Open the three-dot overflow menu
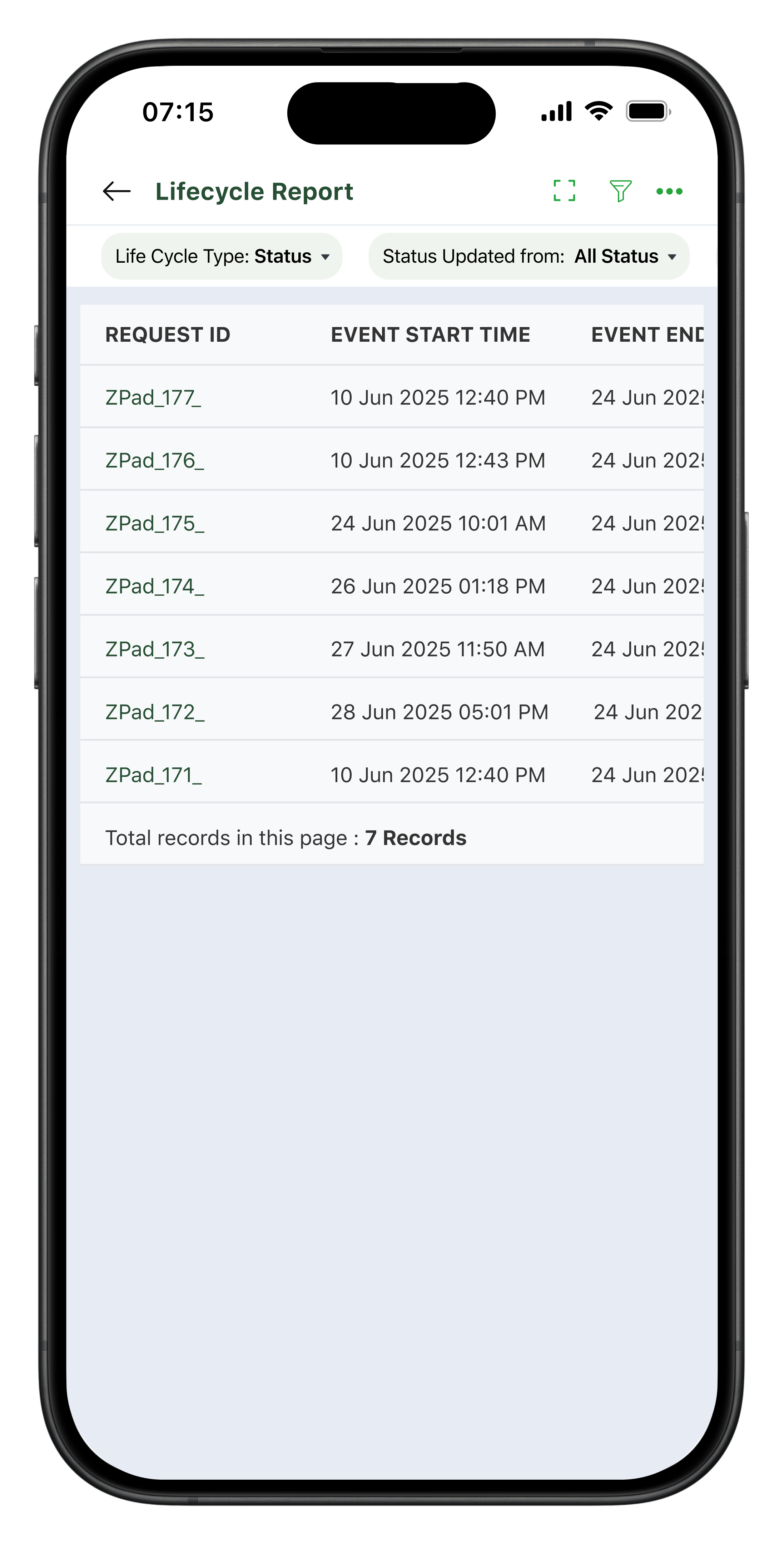The image size is (784, 1544). (x=669, y=191)
